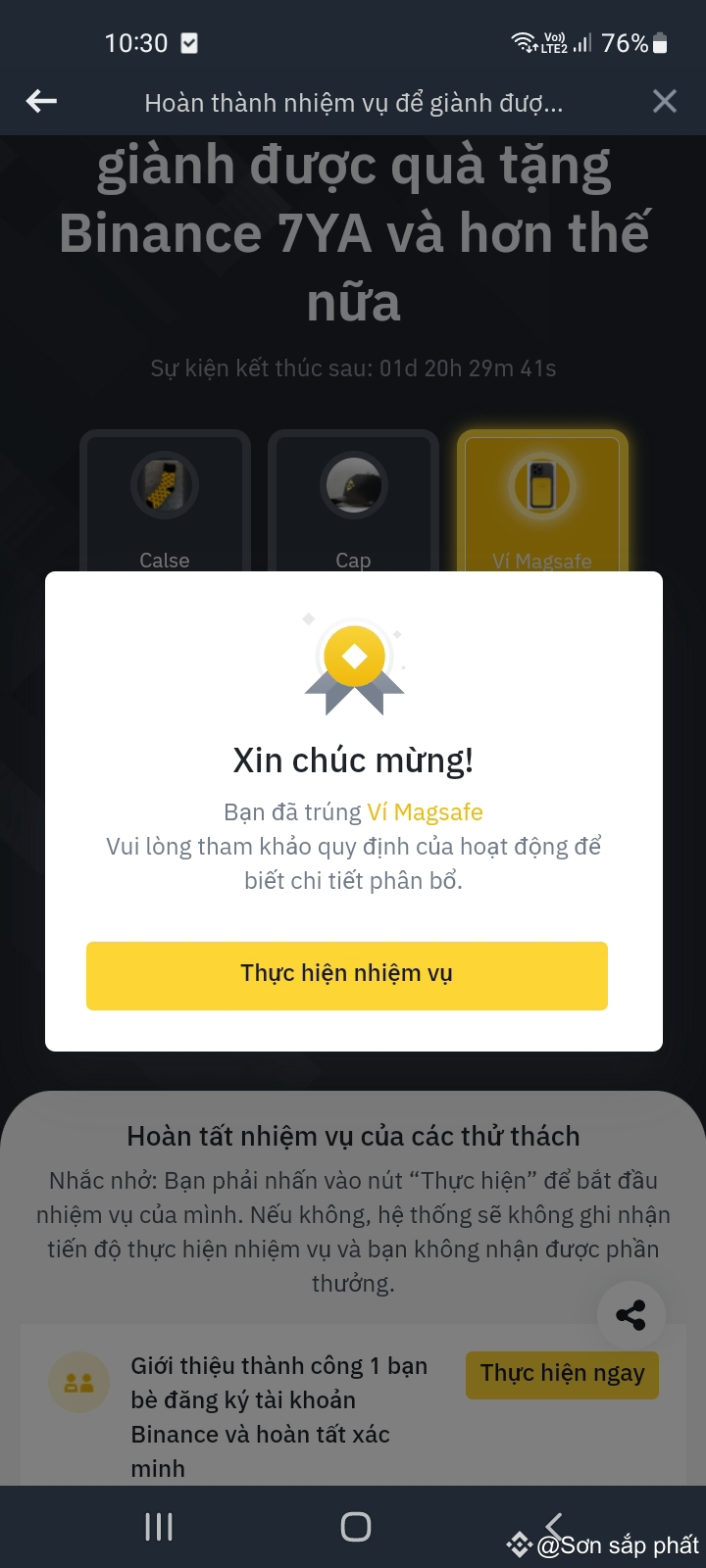
Task: Select the Cap prize icon
Action: tap(353, 487)
